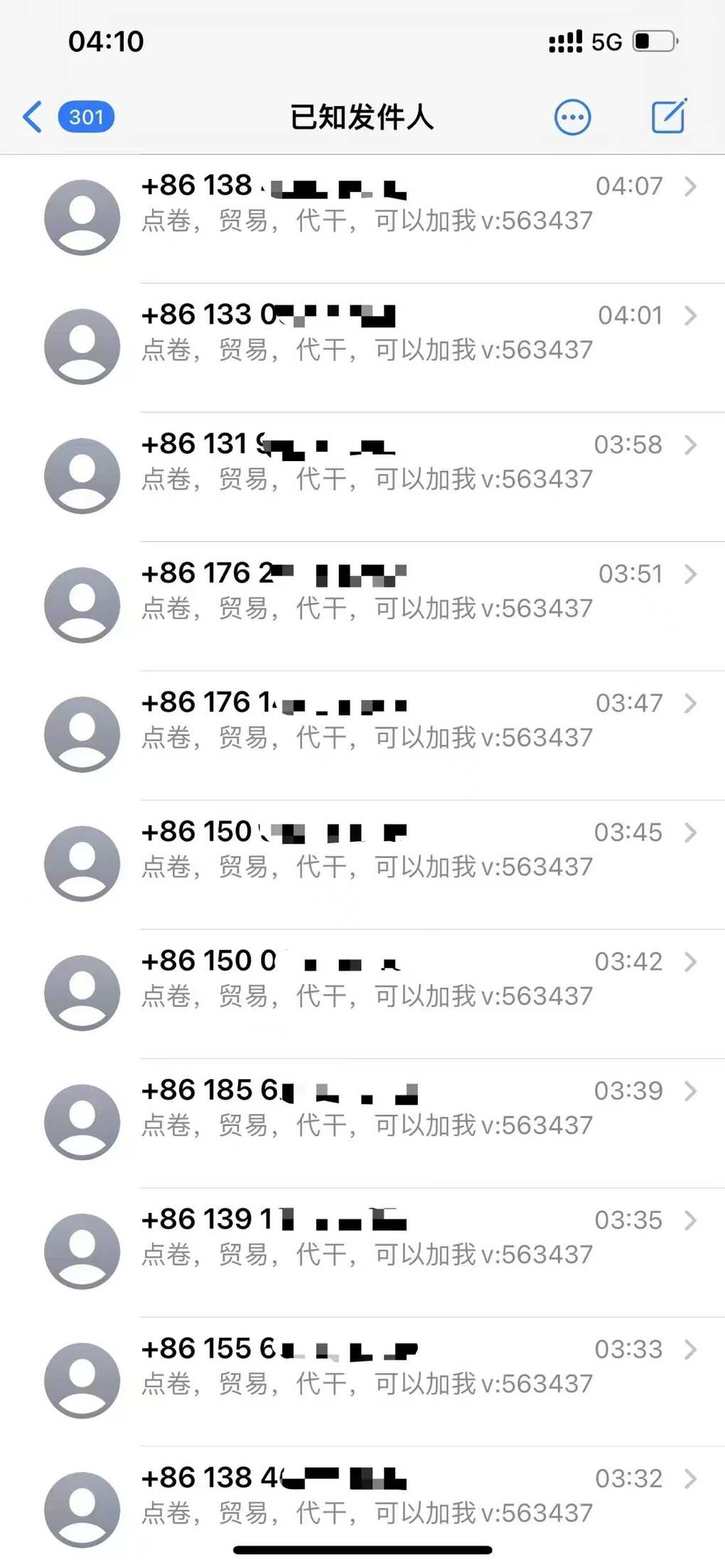The image size is (725, 1568).
Task: Open the +86 155 thread from 03:33
Action: (362, 1382)
